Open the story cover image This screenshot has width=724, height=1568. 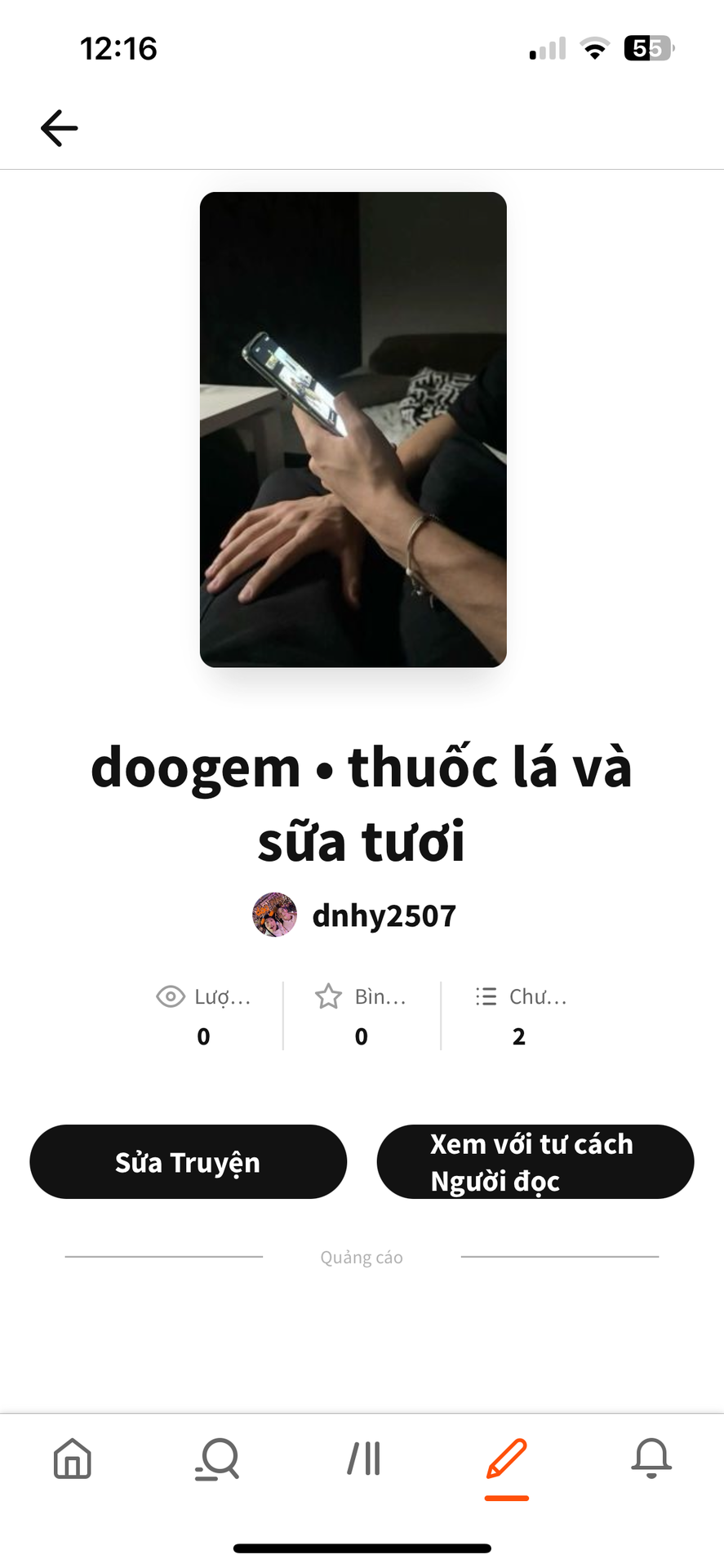(x=353, y=430)
